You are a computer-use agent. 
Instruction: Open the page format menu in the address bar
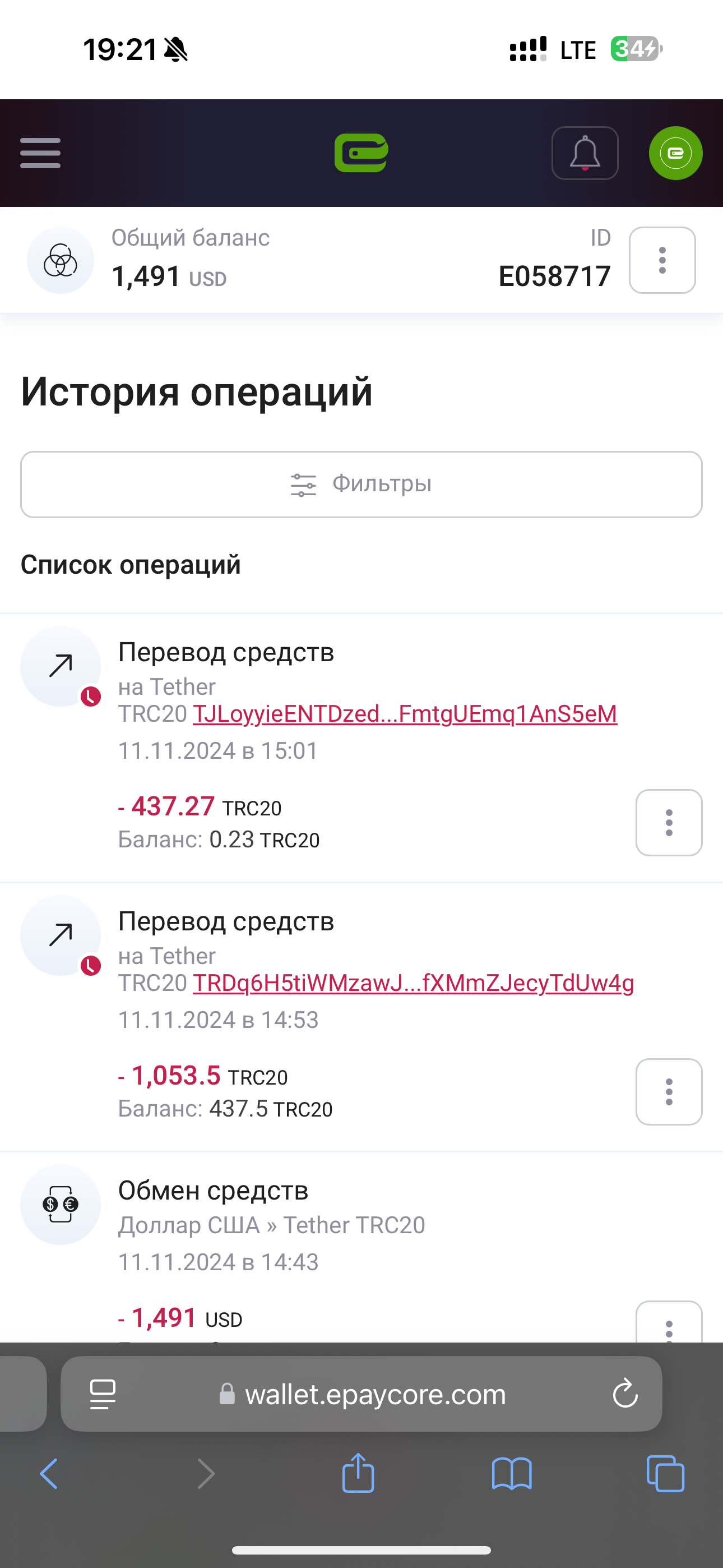[103, 1394]
